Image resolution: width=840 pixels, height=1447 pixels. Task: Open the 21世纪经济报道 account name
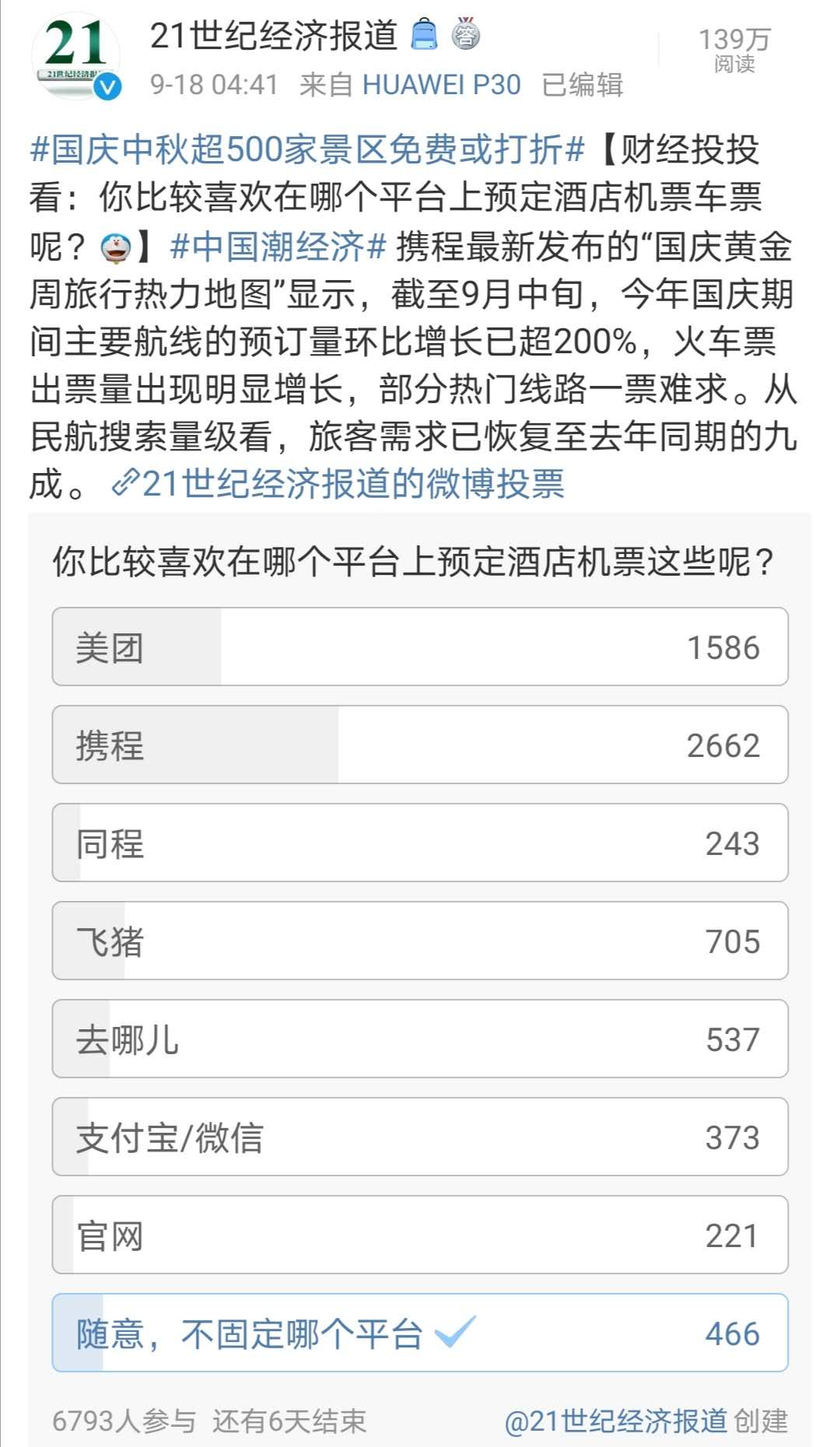point(273,35)
